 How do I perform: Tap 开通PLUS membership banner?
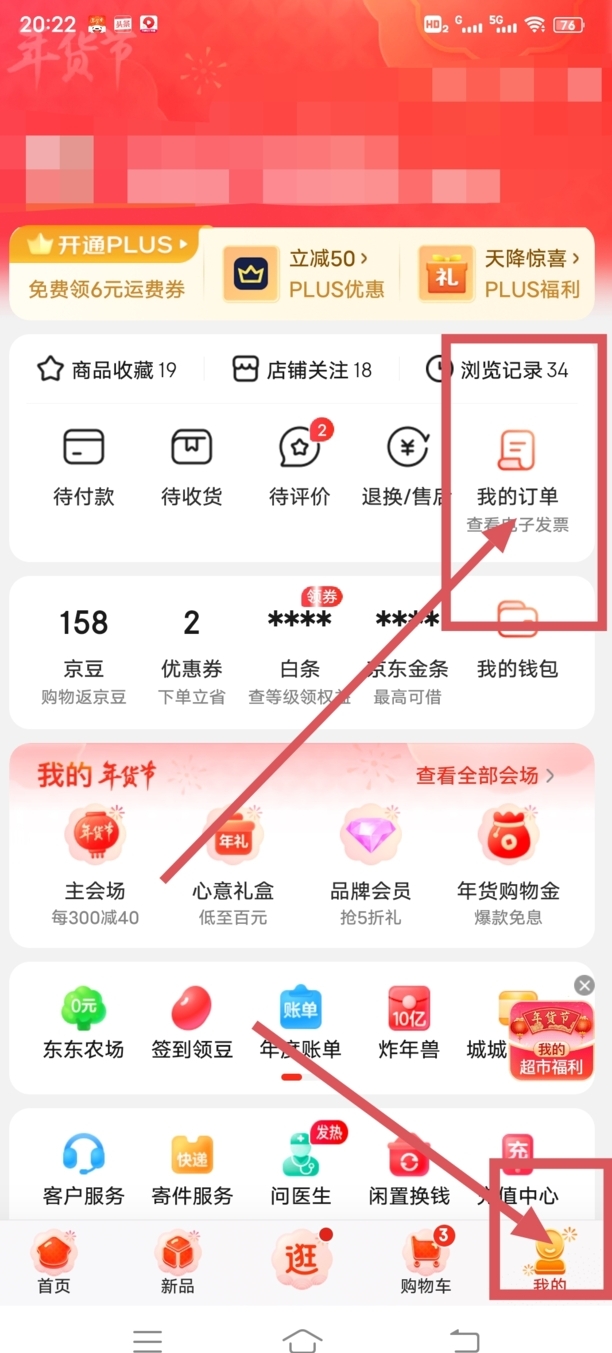[106, 272]
